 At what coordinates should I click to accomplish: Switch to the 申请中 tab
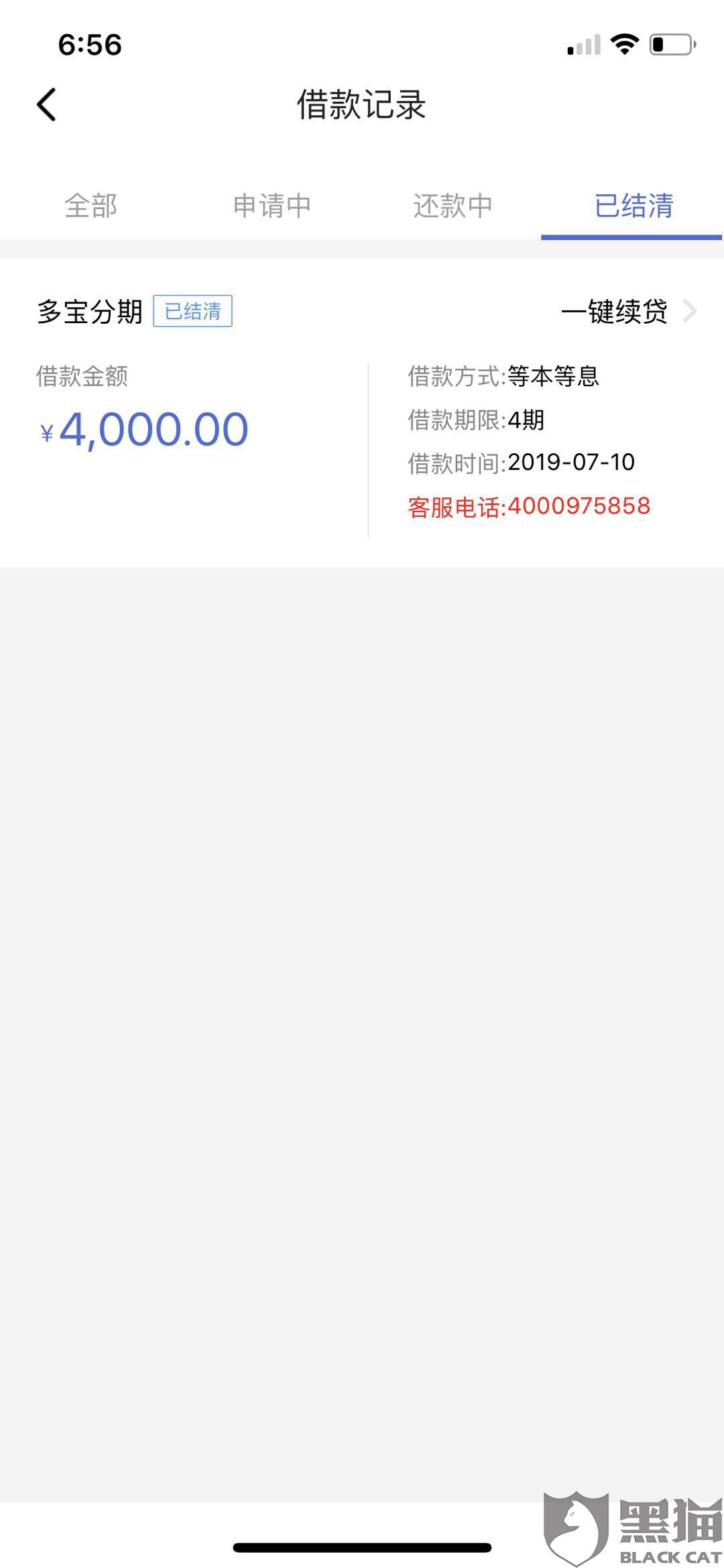point(271,206)
